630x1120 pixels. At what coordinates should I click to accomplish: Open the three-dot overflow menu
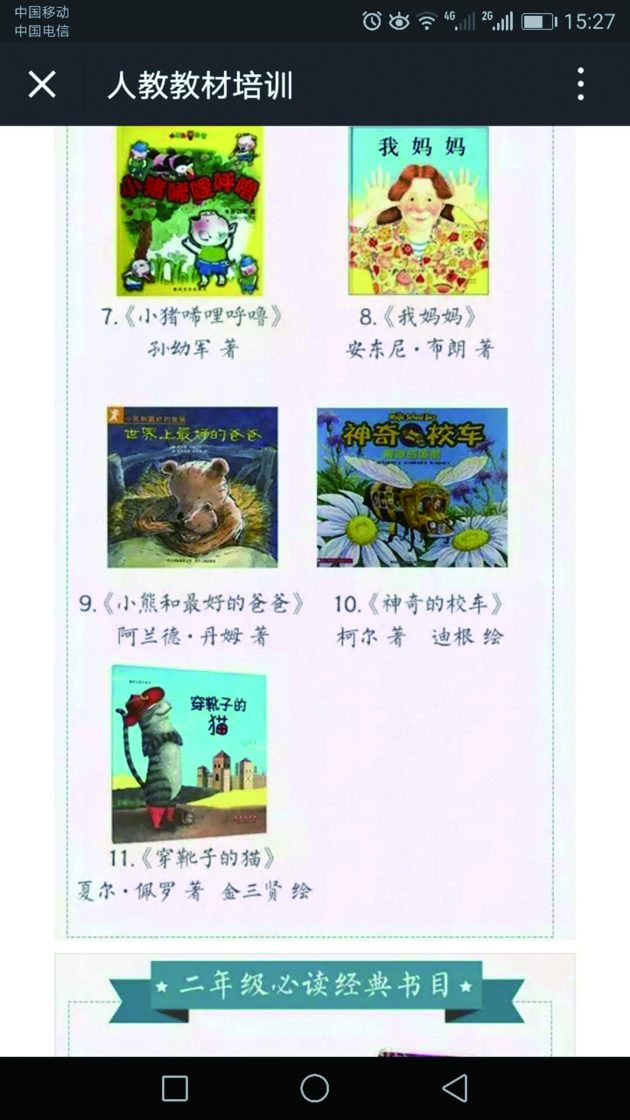(x=581, y=85)
